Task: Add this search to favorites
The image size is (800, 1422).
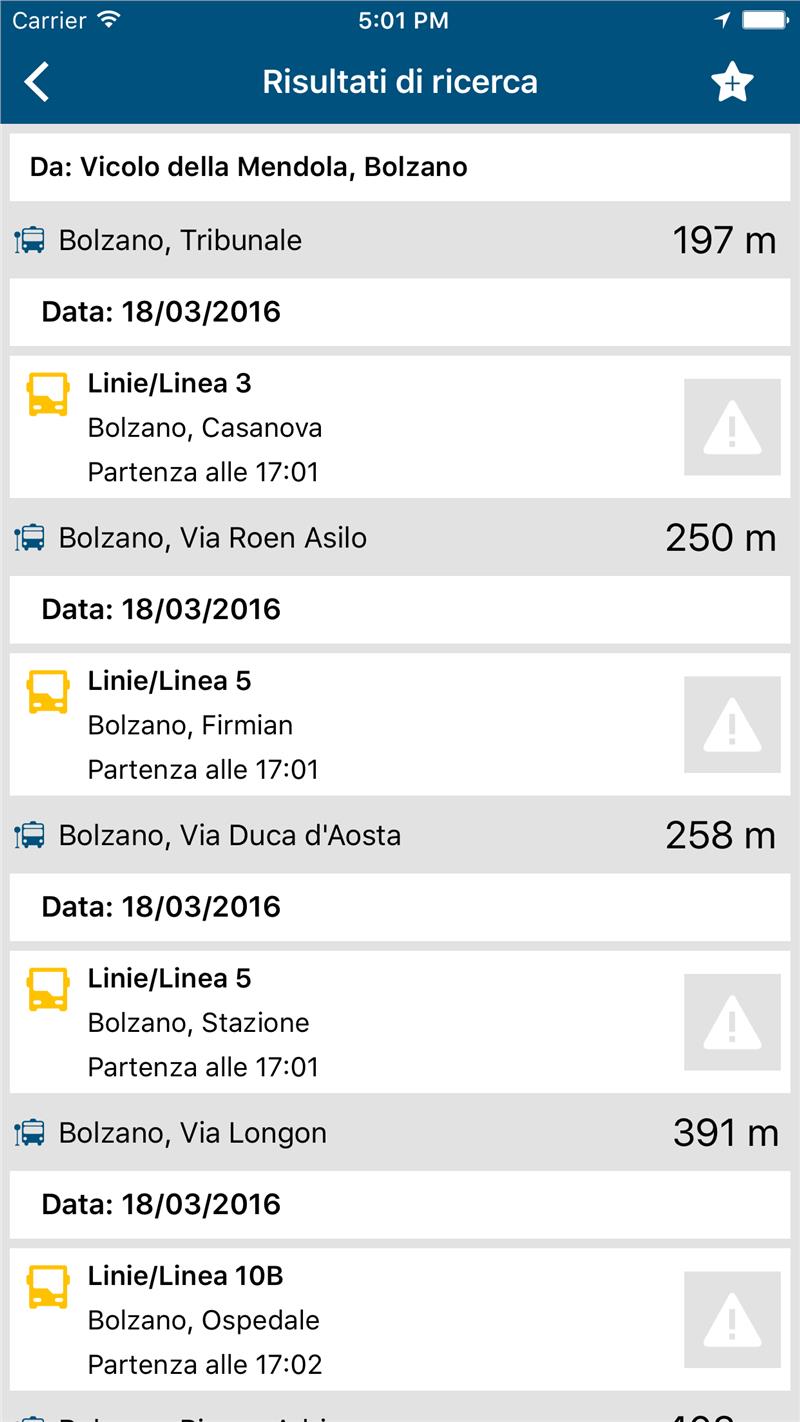Action: [x=731, y=82]
